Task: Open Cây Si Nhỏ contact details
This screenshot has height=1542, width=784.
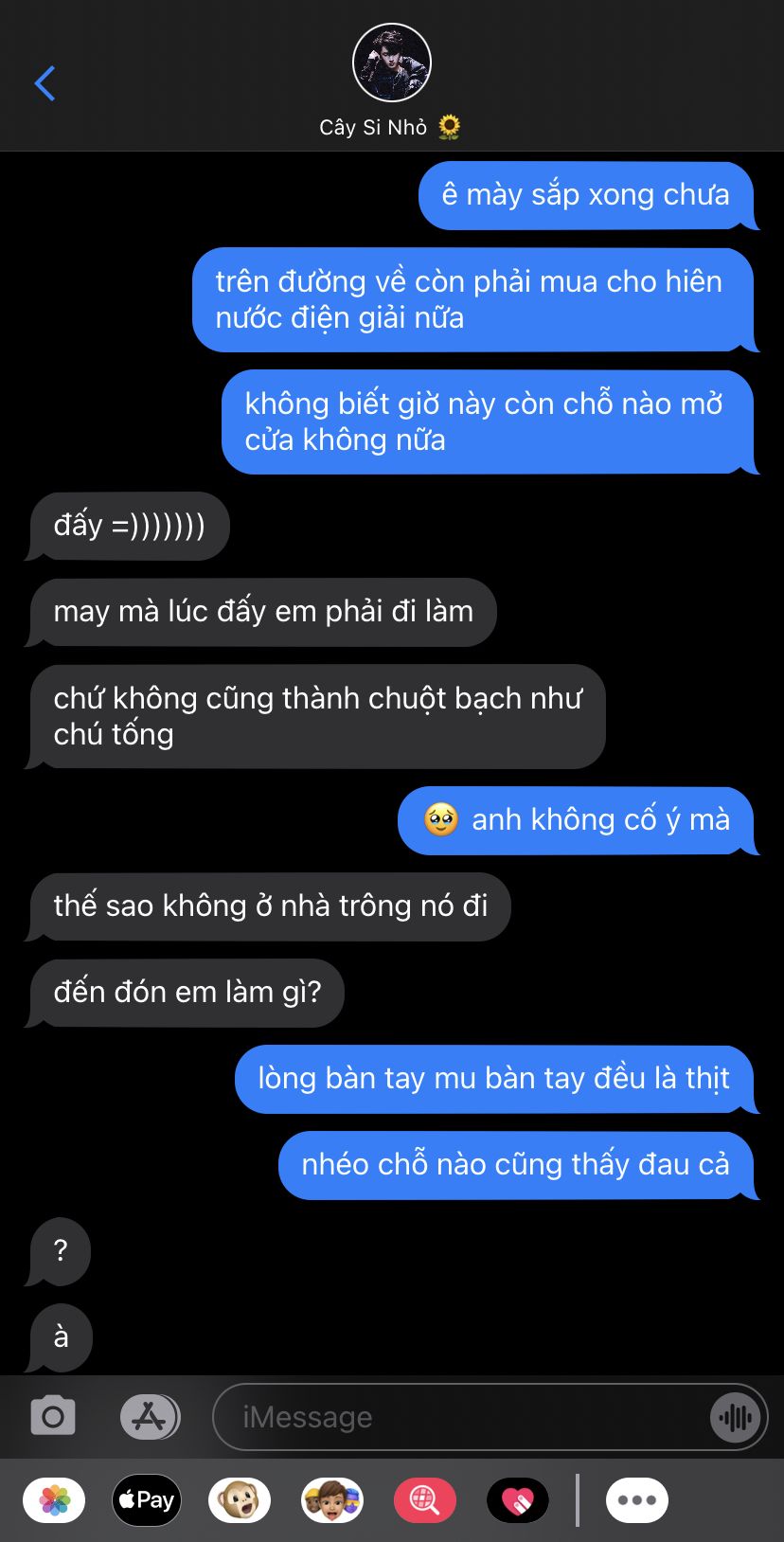Action: click(x=391, y=82)
